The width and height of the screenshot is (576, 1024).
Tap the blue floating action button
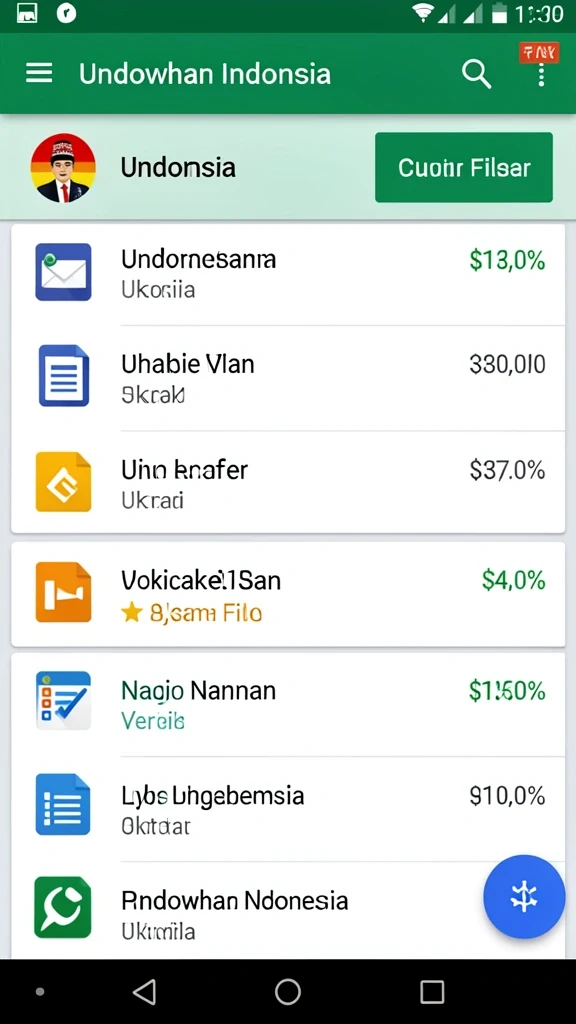pos(524,897)
